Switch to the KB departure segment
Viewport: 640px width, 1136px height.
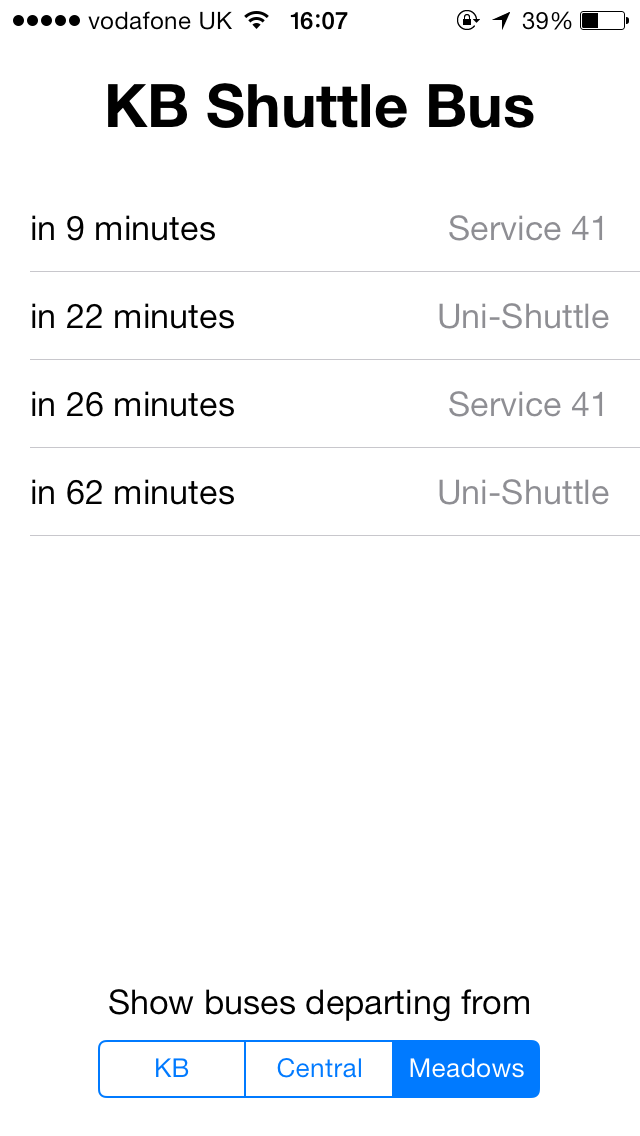click(172, 1069)
